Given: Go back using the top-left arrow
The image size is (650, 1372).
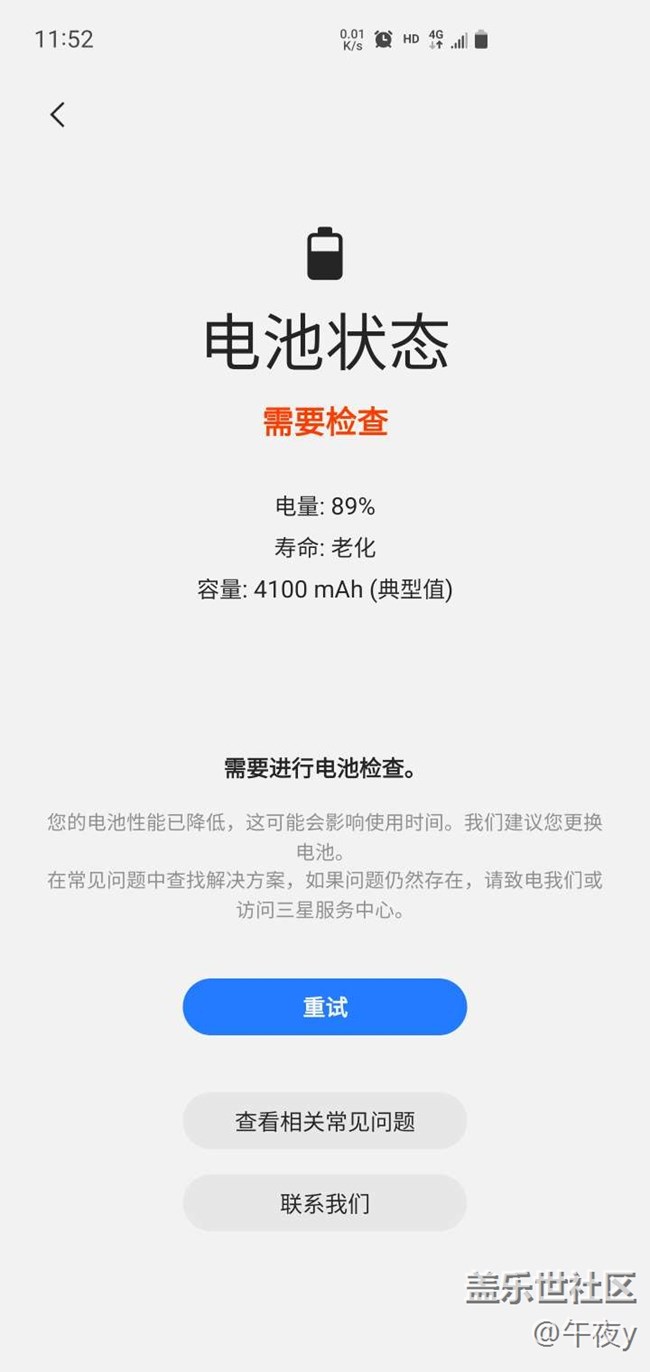Looking at the screenshot, I should [58, 115].
